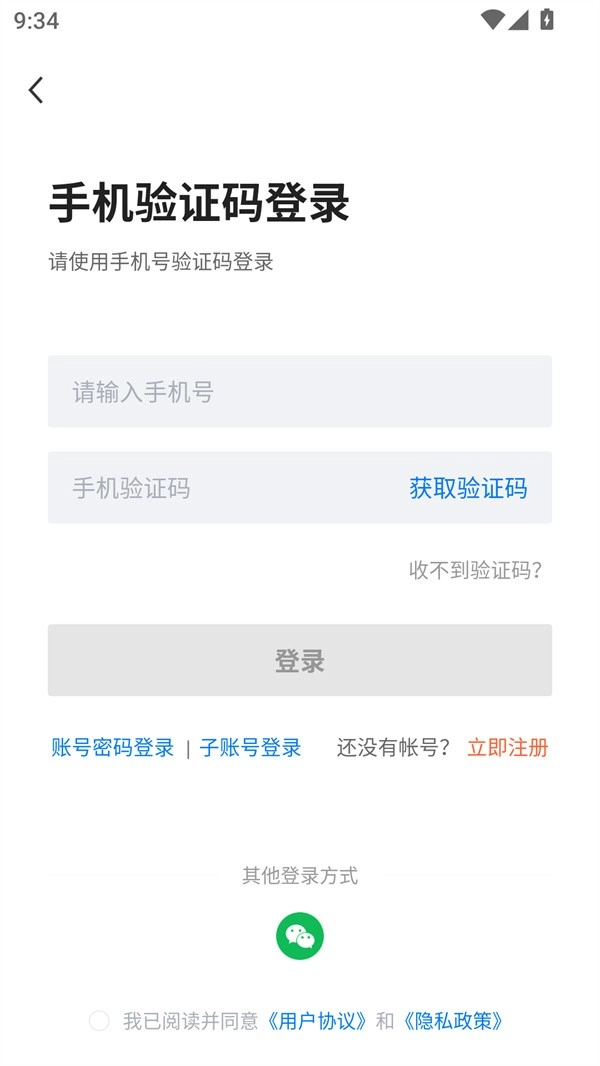Switch to 账号密码登录

(113, 748)
